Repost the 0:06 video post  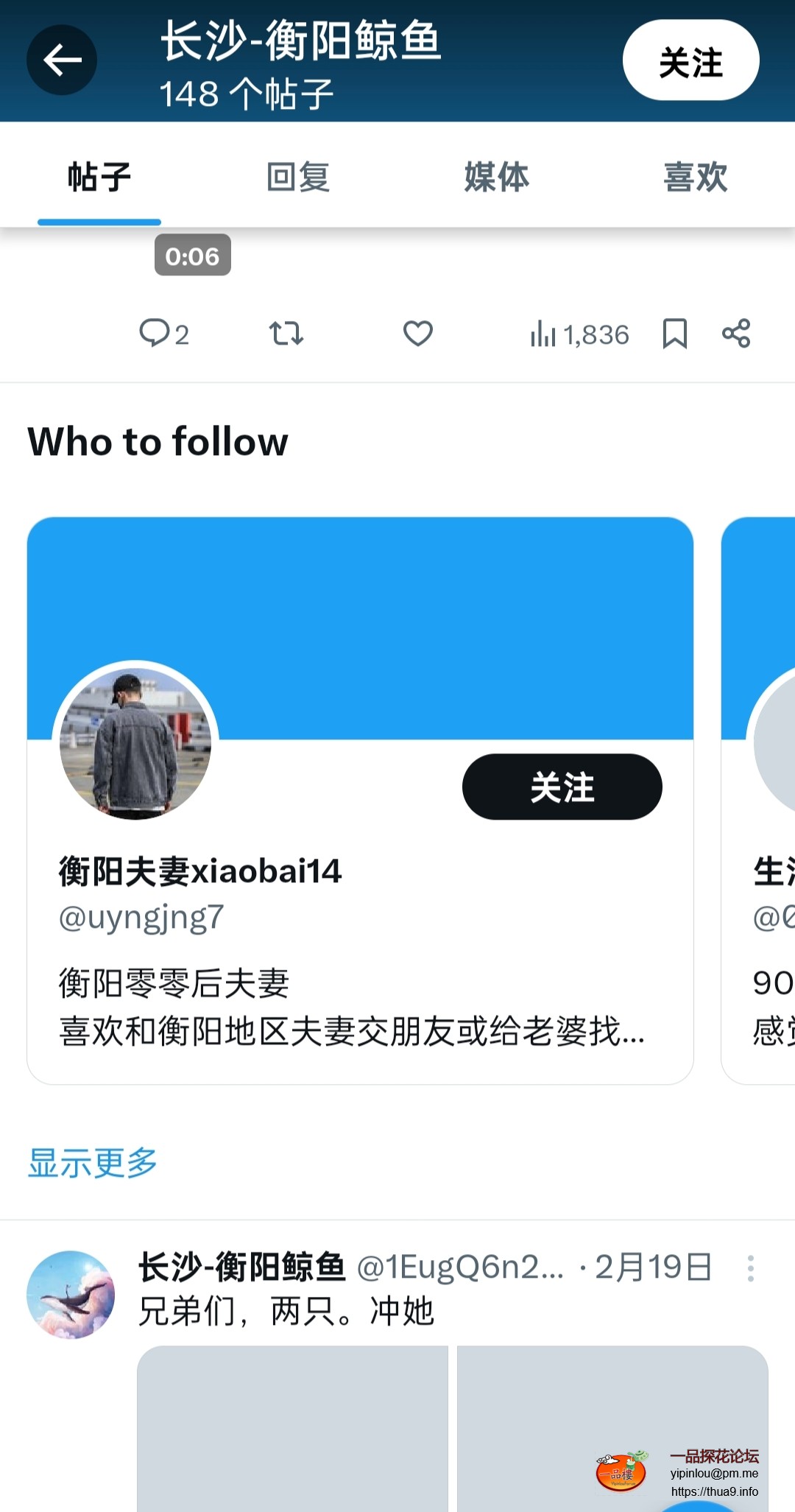coord(286,334)
